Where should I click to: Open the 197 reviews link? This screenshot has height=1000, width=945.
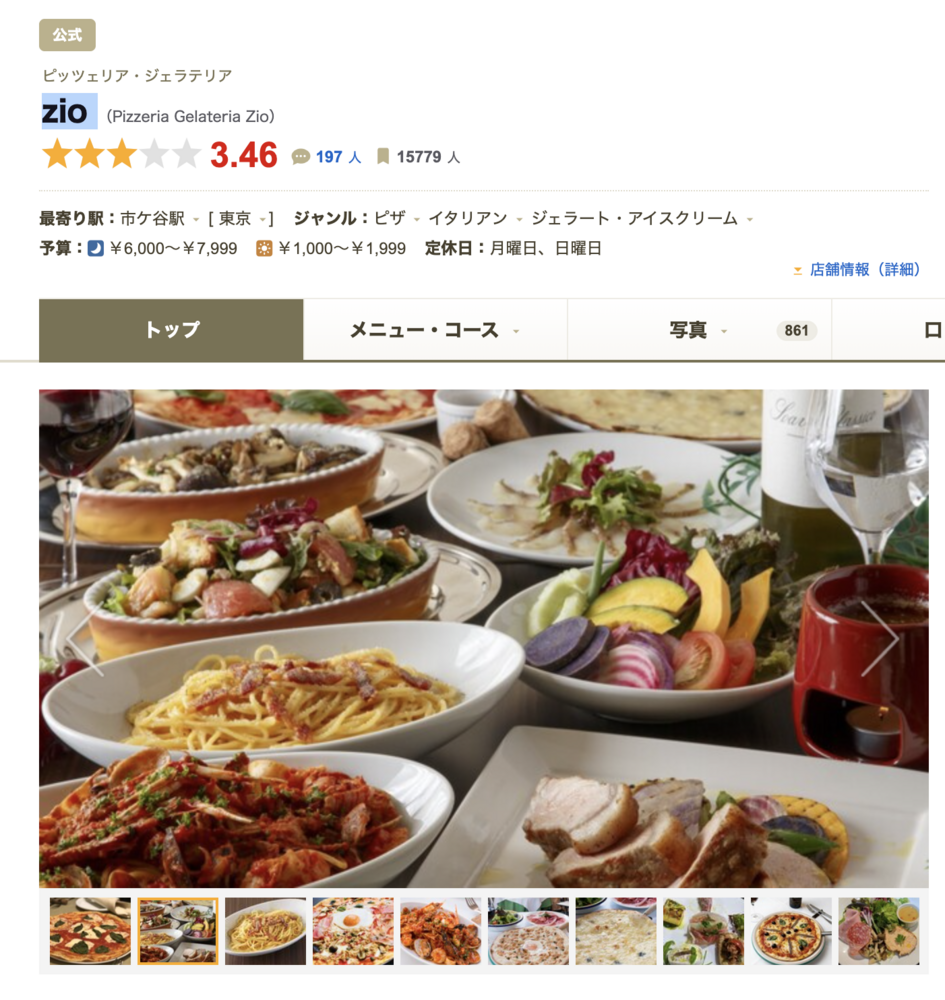coord(337,157)
